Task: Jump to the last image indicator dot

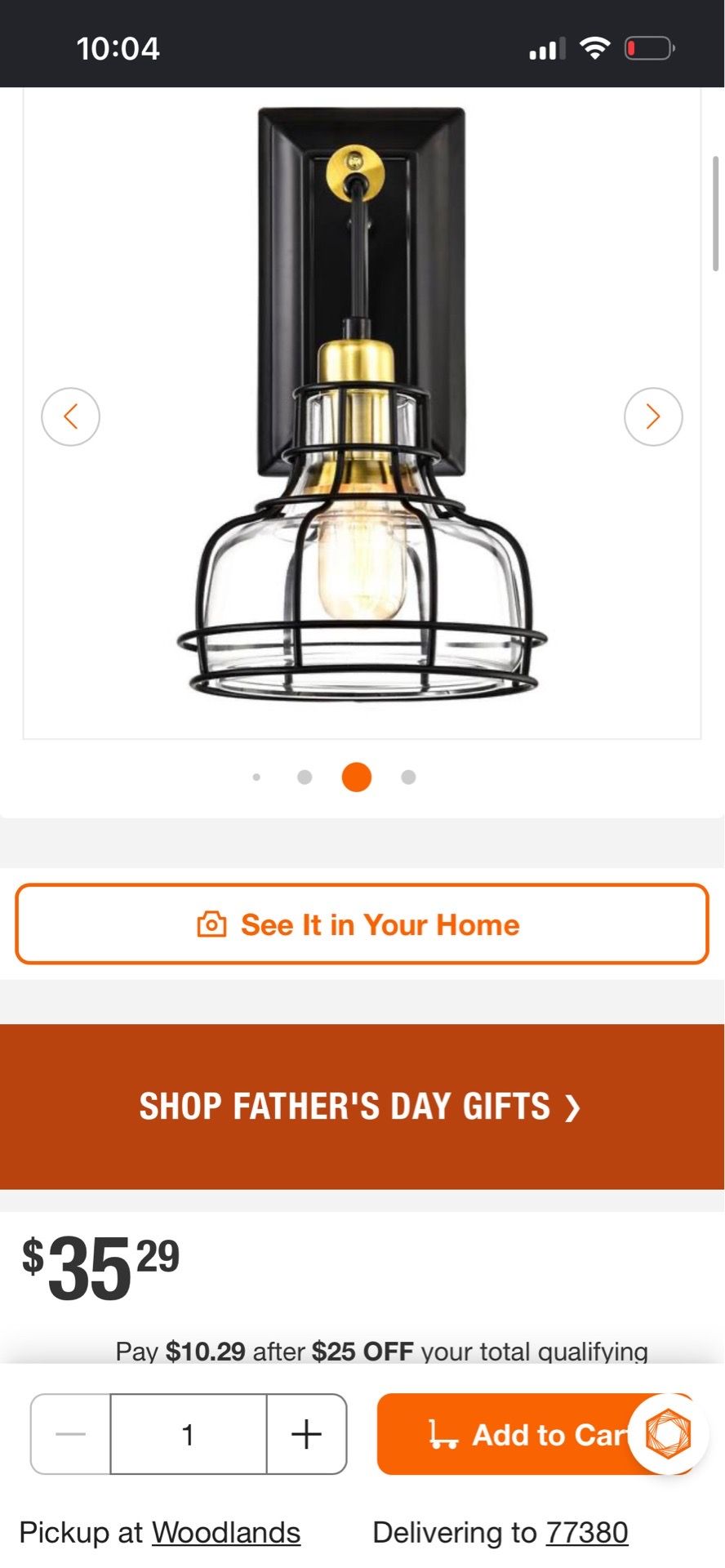Action: click(x=409, y=777)
